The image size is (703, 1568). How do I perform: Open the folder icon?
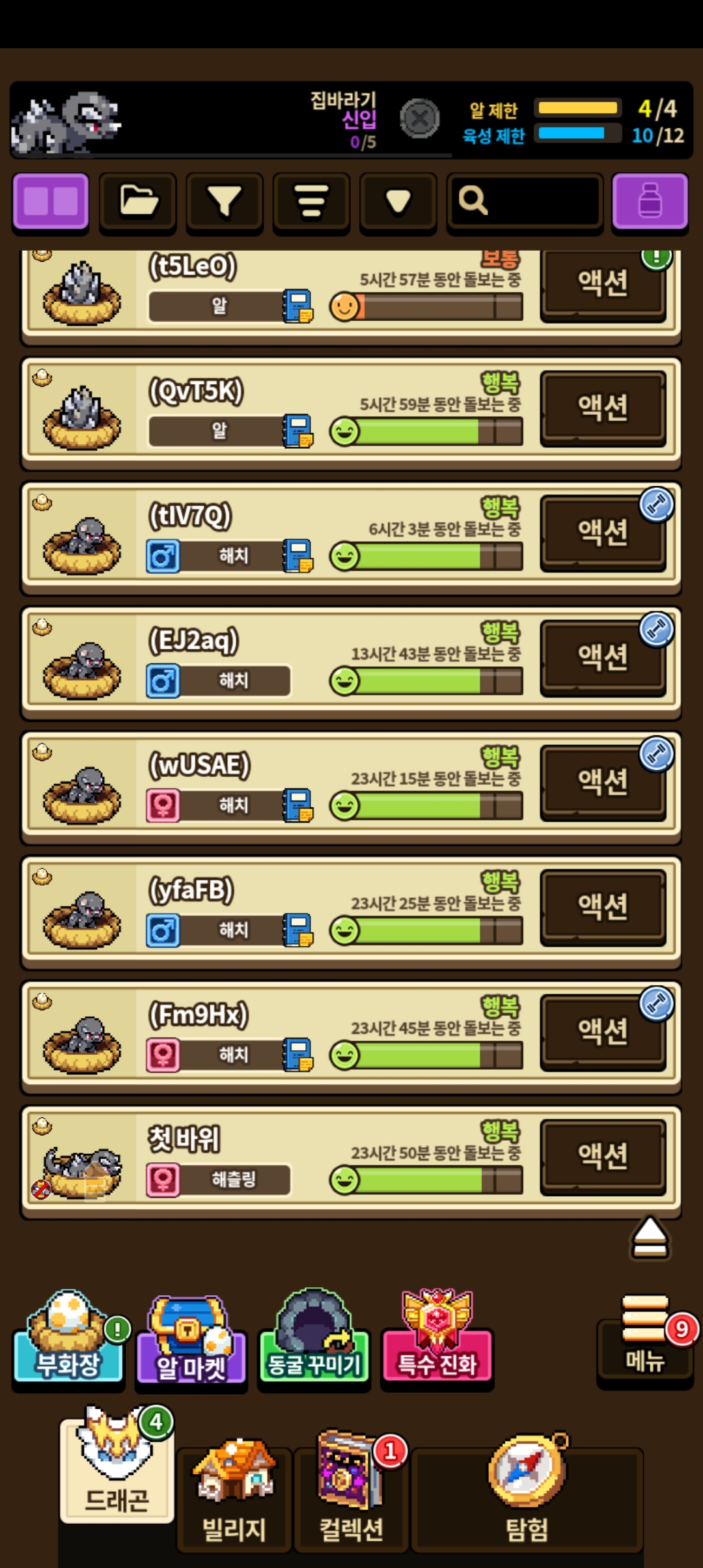point(137,202)
